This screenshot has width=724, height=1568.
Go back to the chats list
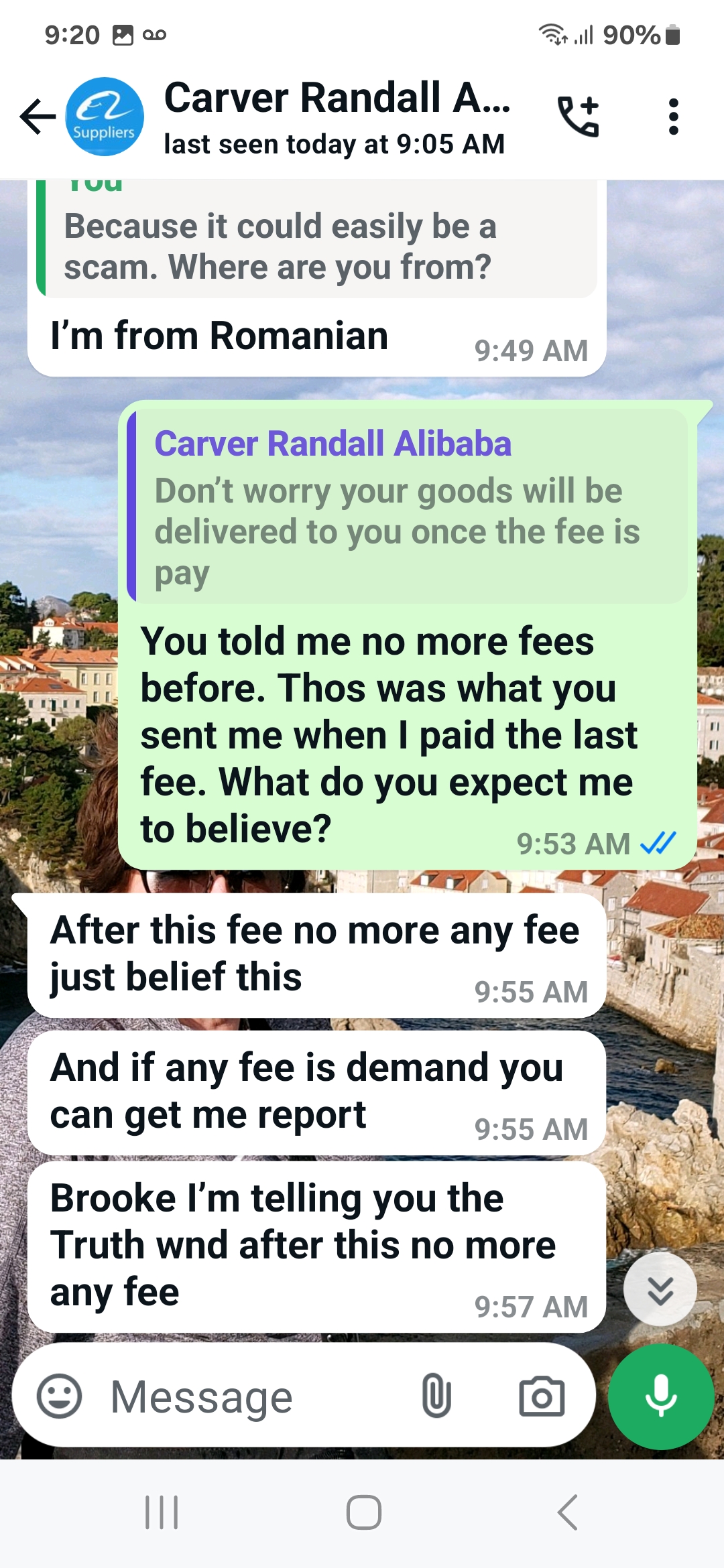point(38,117)
